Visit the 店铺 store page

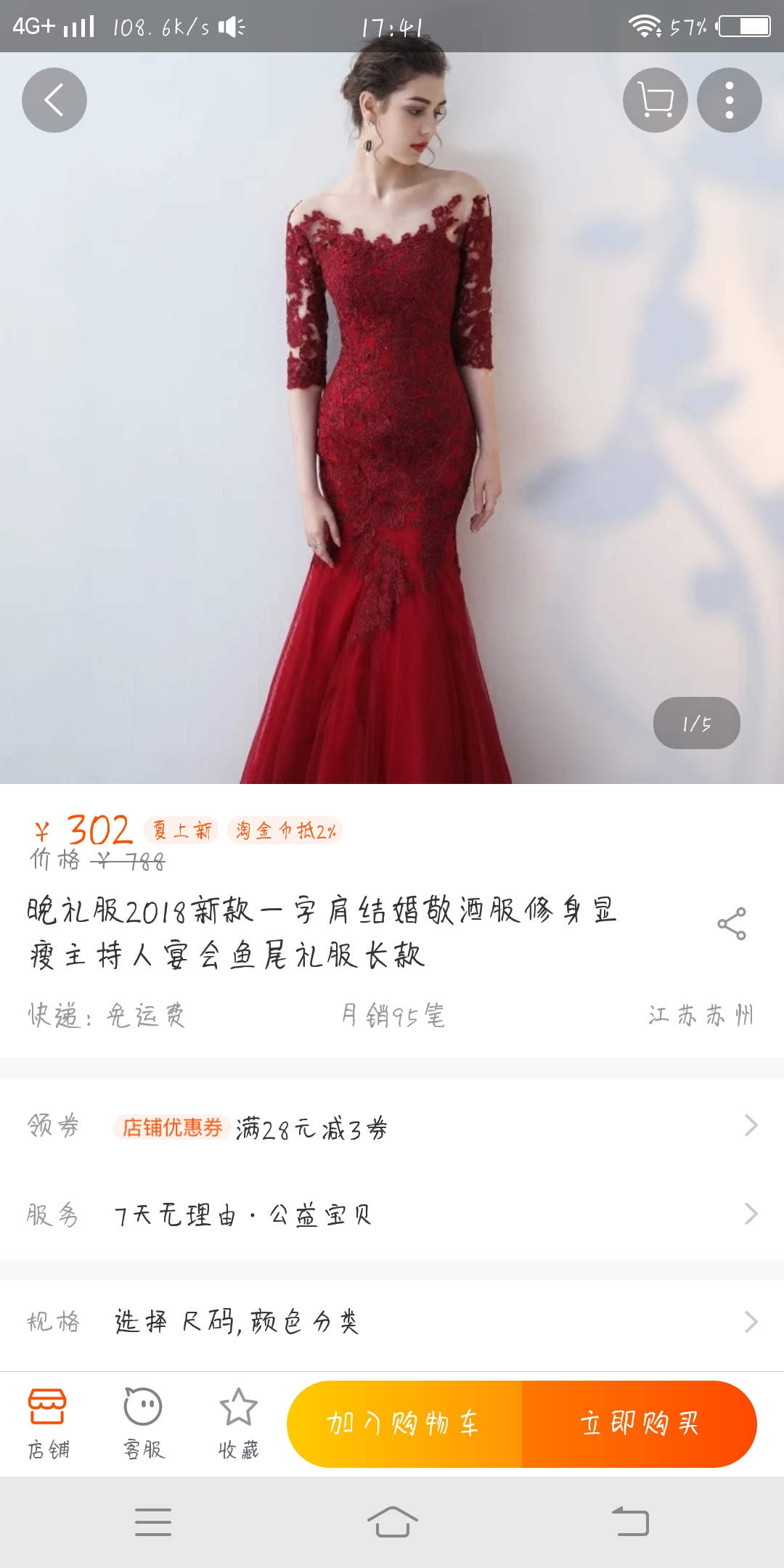[48, 1423]
